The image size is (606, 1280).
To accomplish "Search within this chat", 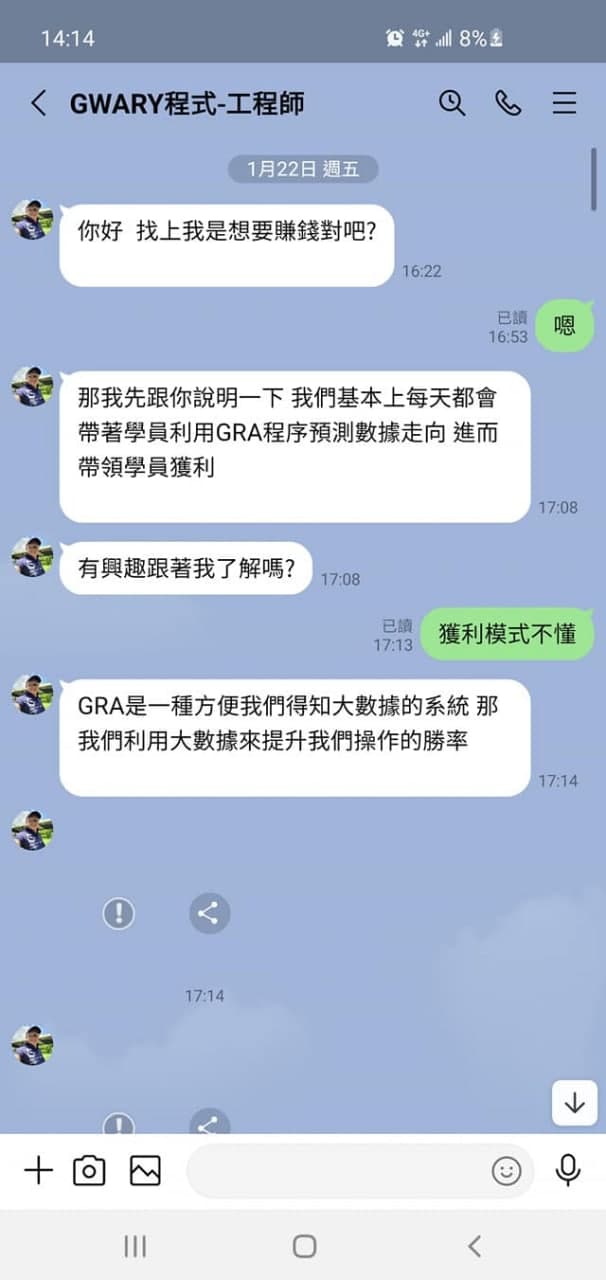I will pyautogui.click(x=452, y=103).
